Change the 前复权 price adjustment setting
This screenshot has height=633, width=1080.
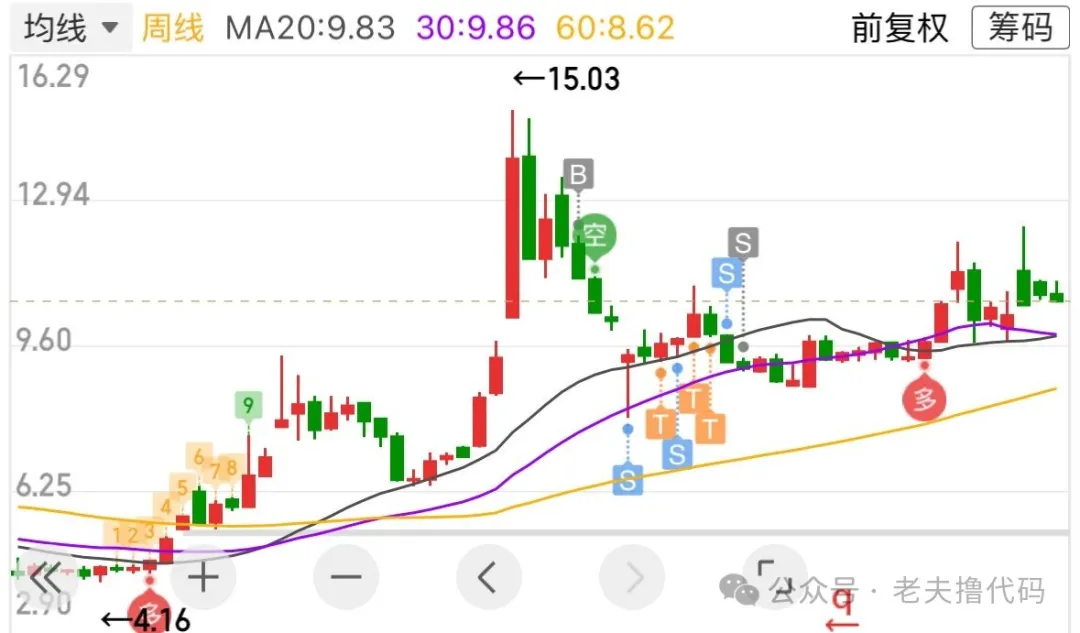pos(899,28)
